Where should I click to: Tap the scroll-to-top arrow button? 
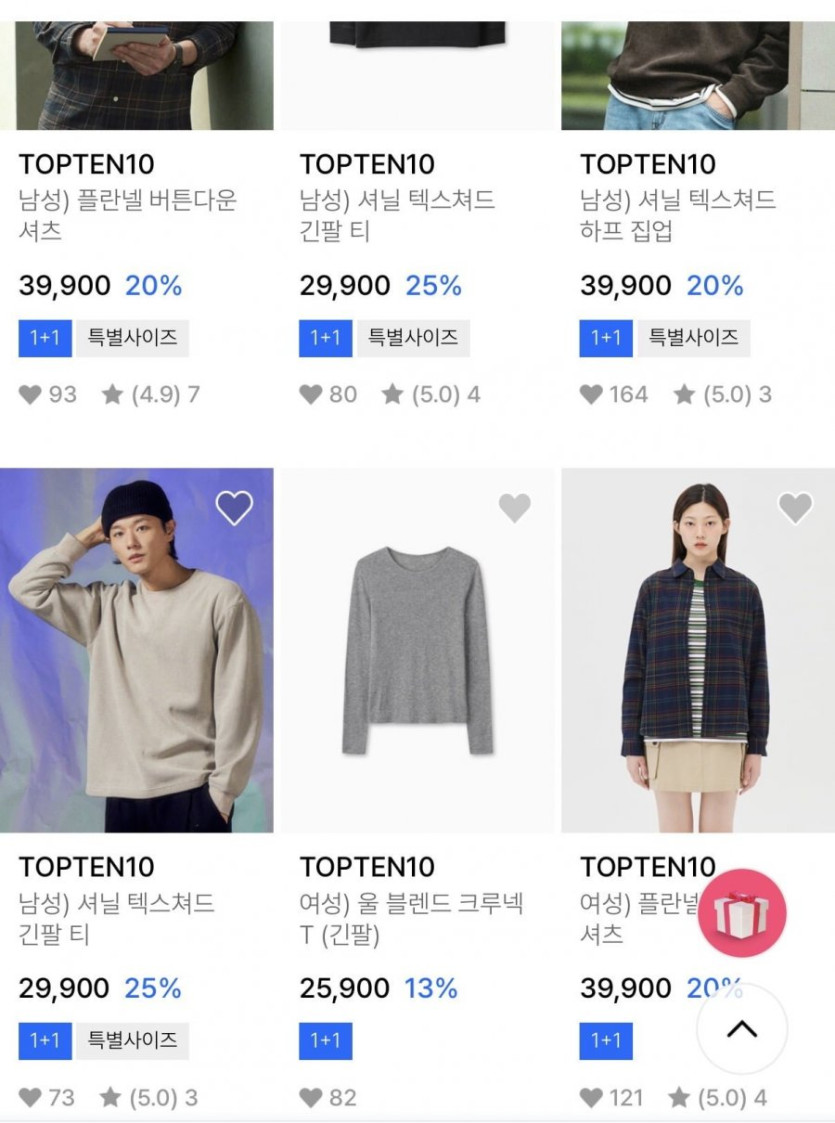[x=742, y=1029]
